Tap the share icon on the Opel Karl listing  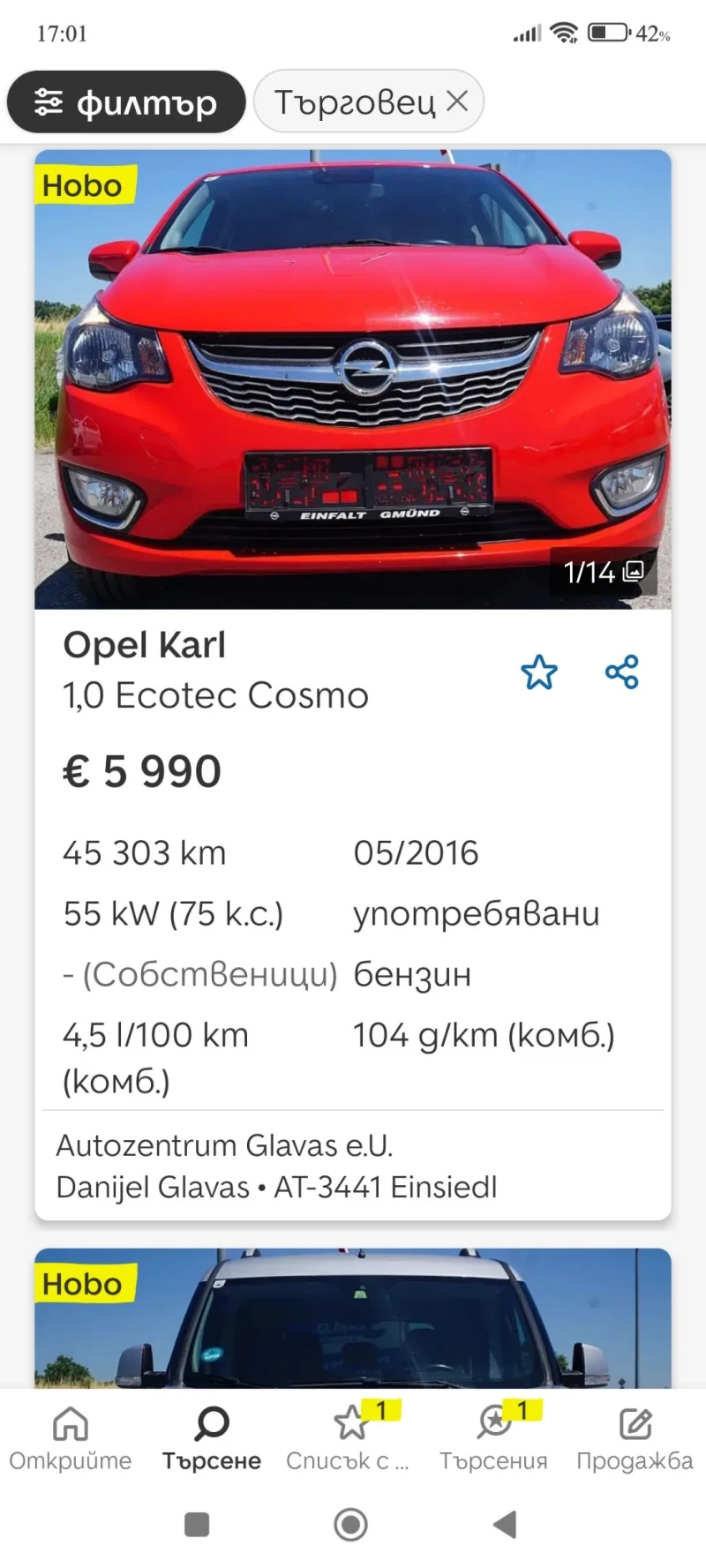click(622, 671)
